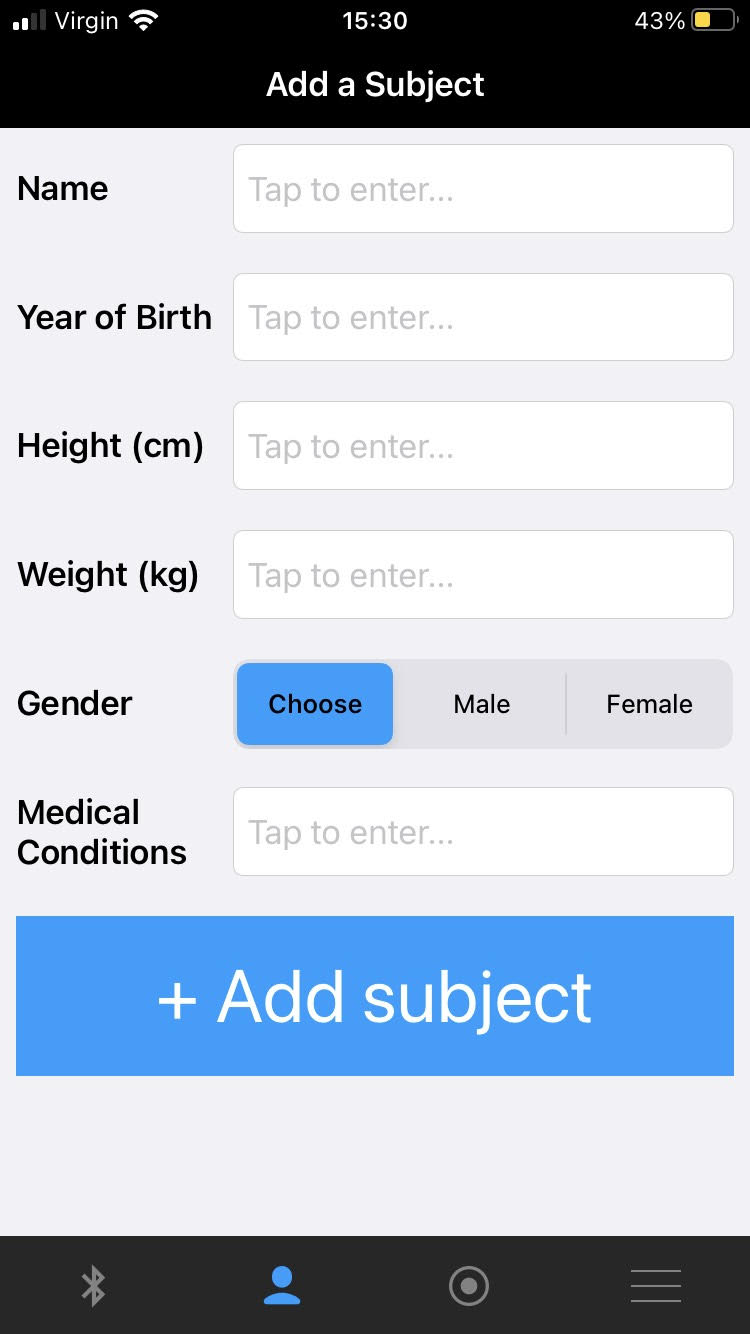750x1334 pixels.
Task: Set gender to Male
Action: (481, 704)
